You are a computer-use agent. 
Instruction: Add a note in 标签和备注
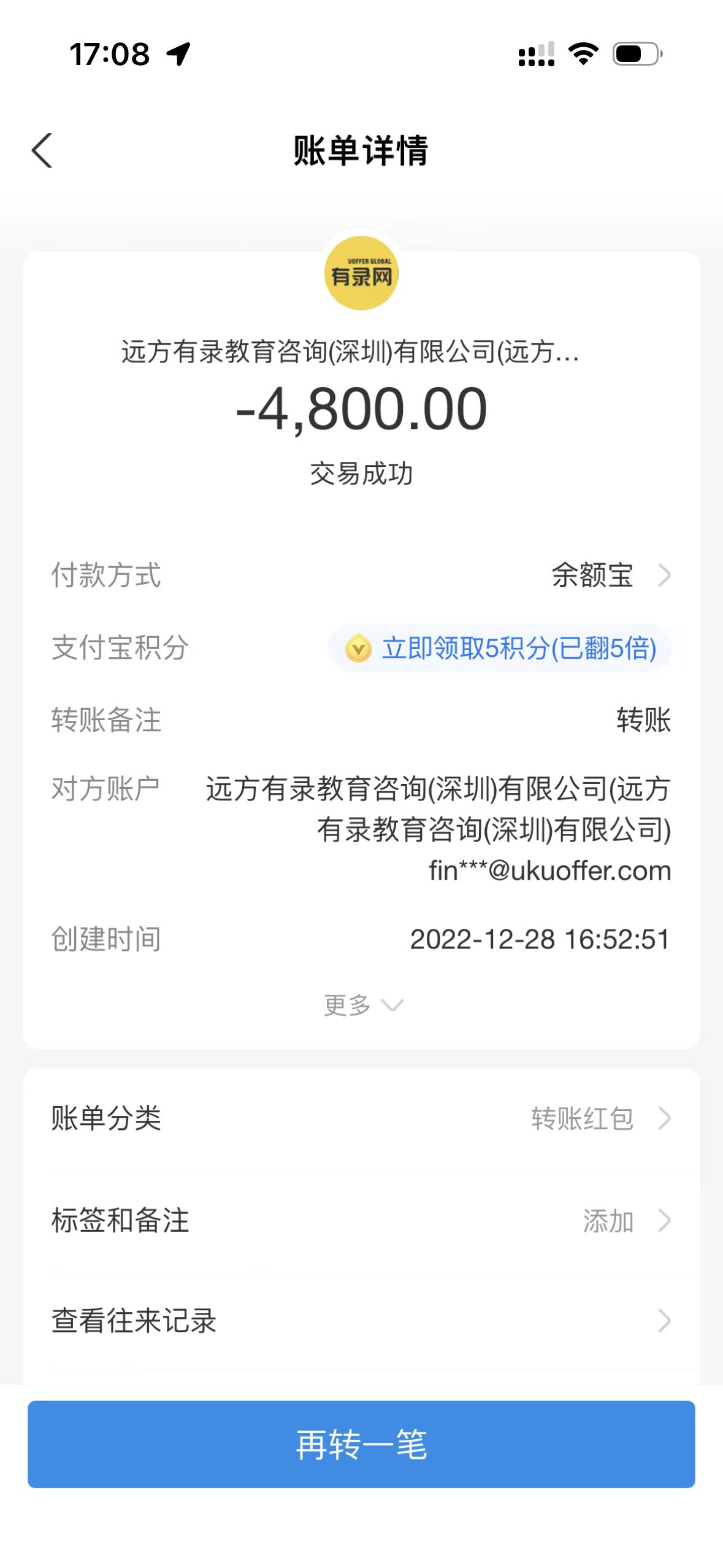(x=361, y=1220)
